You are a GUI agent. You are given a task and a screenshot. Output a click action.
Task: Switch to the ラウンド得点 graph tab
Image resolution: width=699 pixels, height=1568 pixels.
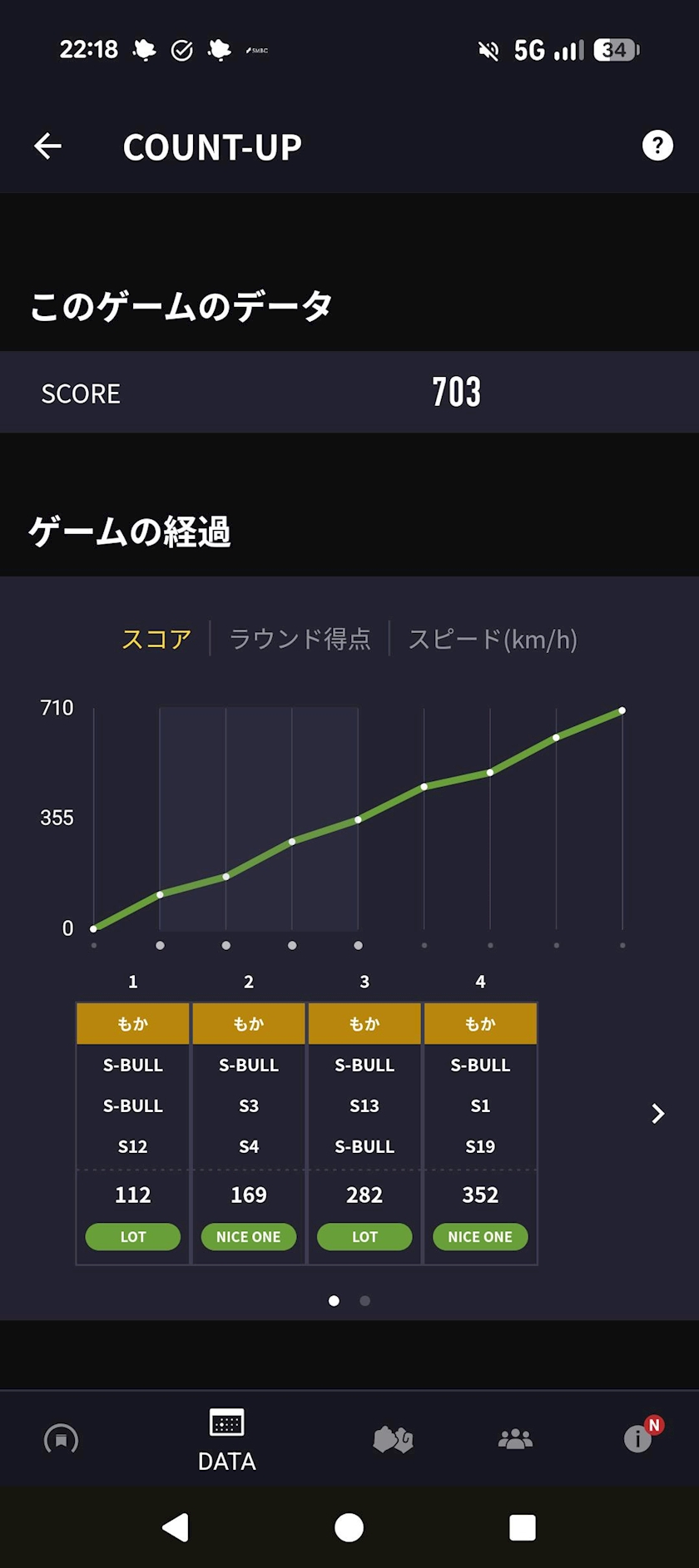[300, 639]
